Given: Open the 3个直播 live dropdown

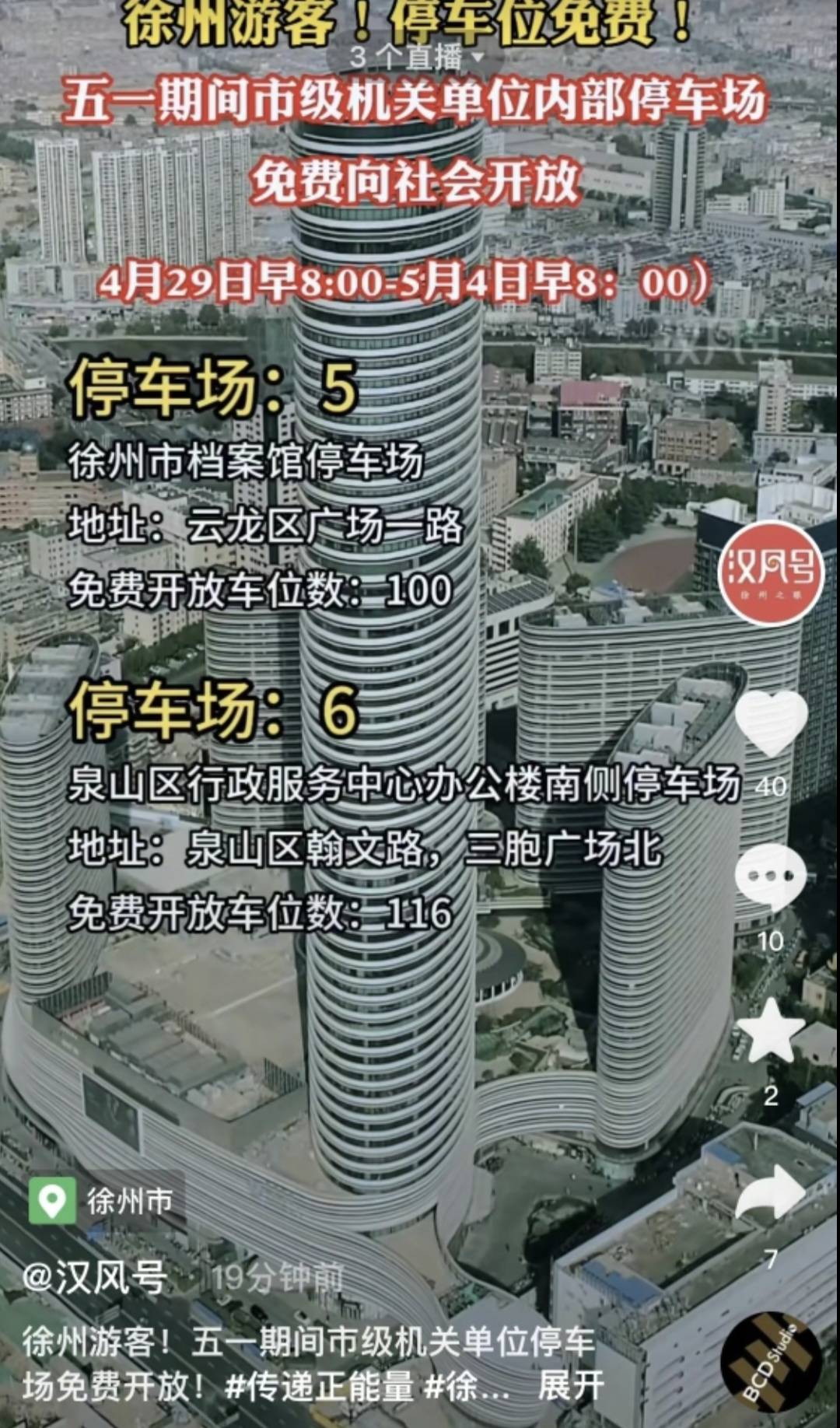Looking at the screenshot, I should (416, 57).
